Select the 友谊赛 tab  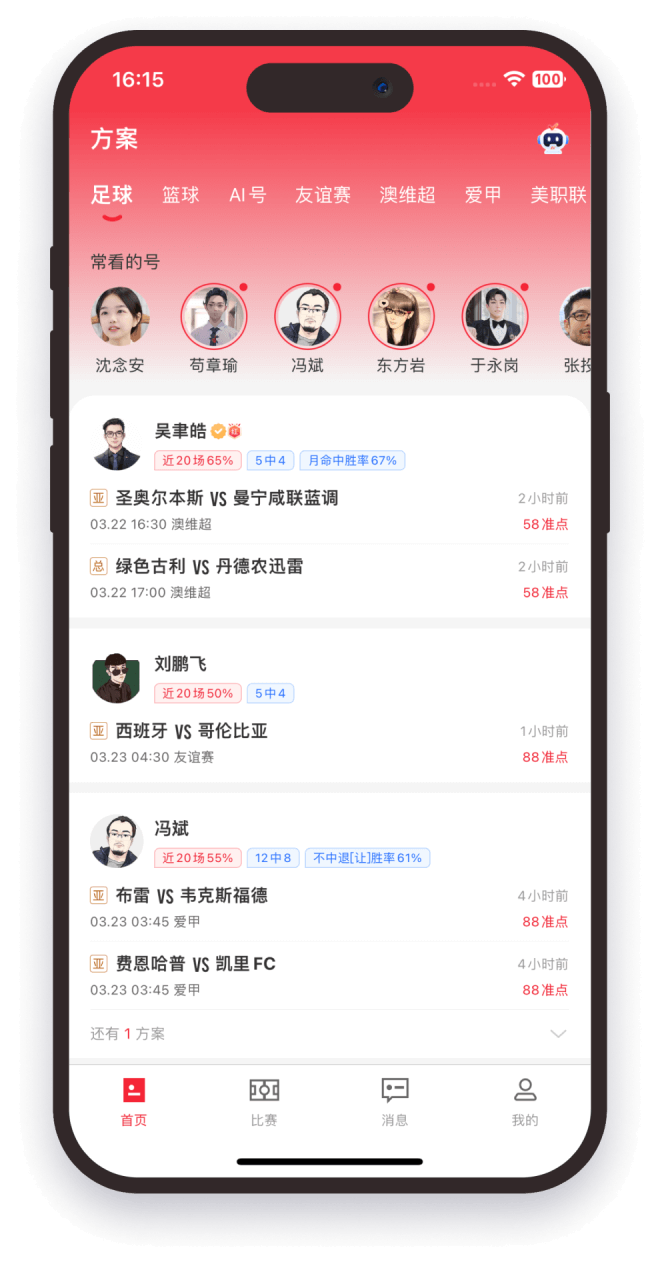tap(323, 195)
